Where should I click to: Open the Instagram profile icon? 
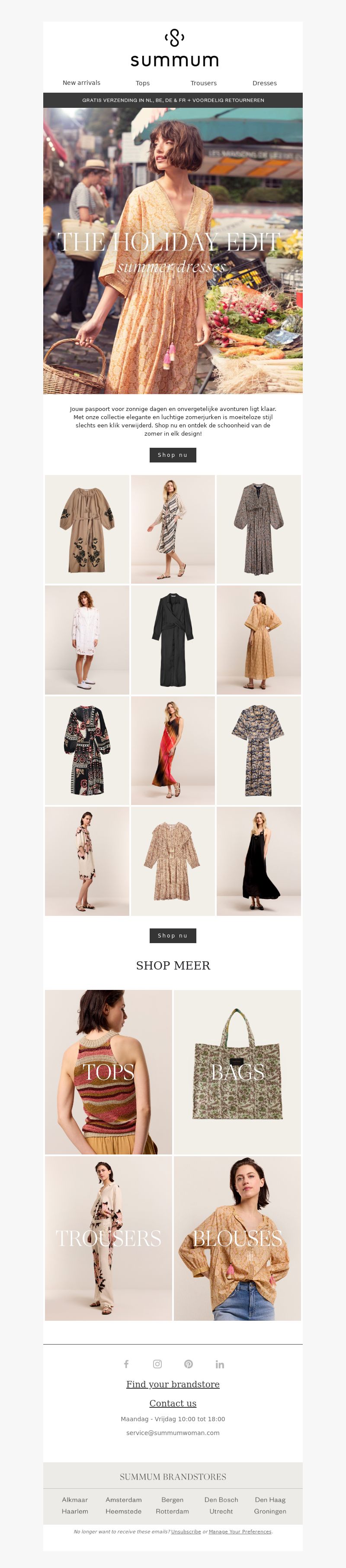click(x=157, y=1364)
